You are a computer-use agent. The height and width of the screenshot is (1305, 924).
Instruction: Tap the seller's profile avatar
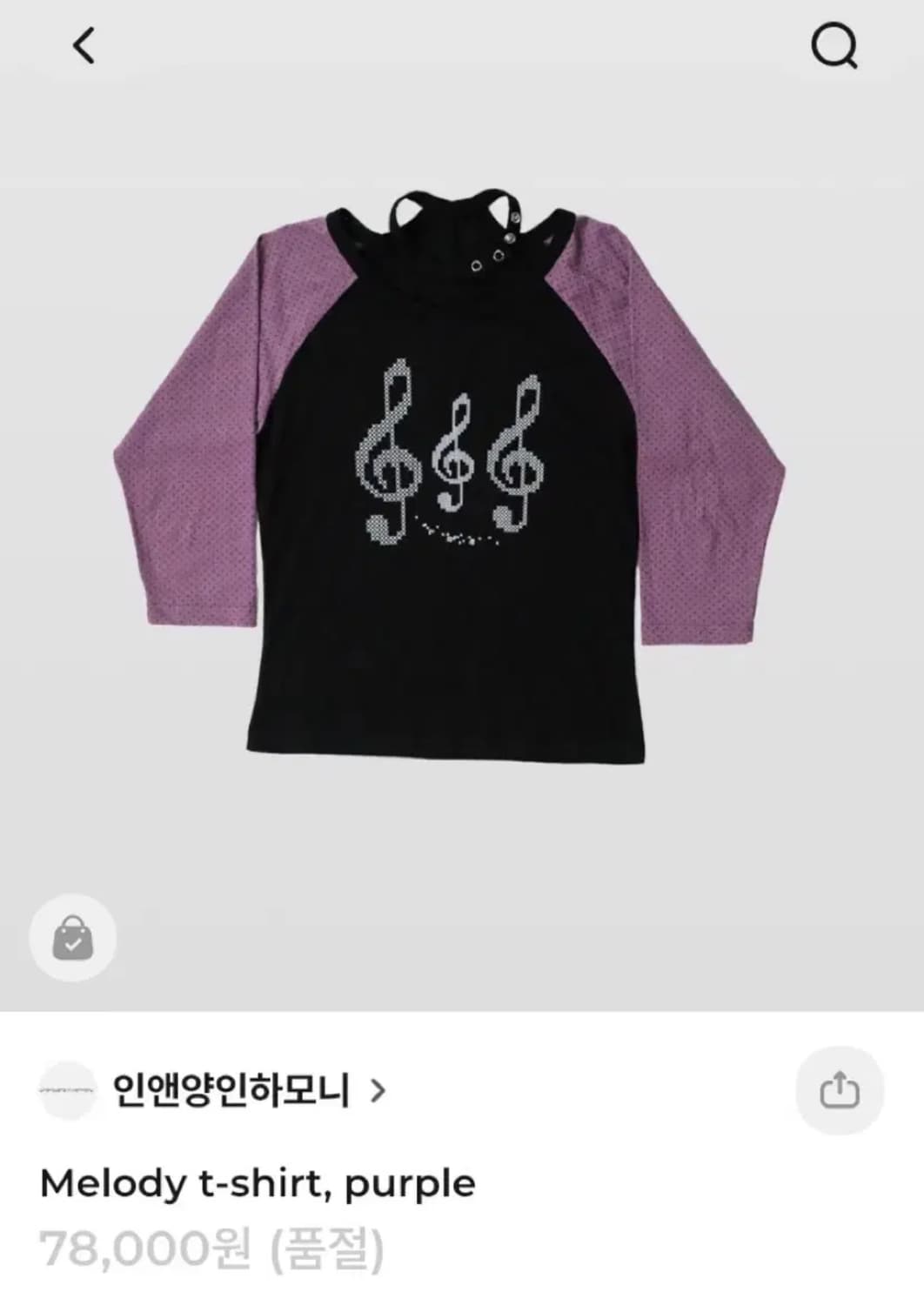[x=69, y=1089]
